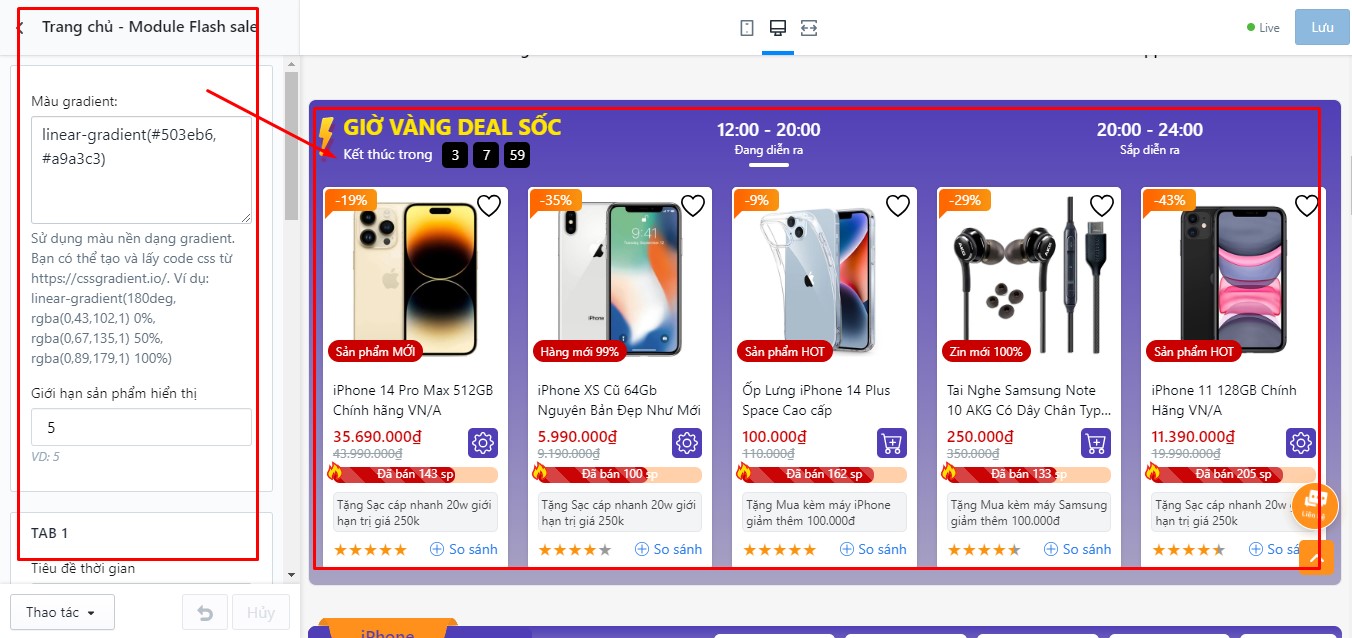Image resolution: width=1352 pixels, height=638 pixels.
Task: Select the 20:00 - 24:00 time tab
Action: click(x=1149, y=139)
